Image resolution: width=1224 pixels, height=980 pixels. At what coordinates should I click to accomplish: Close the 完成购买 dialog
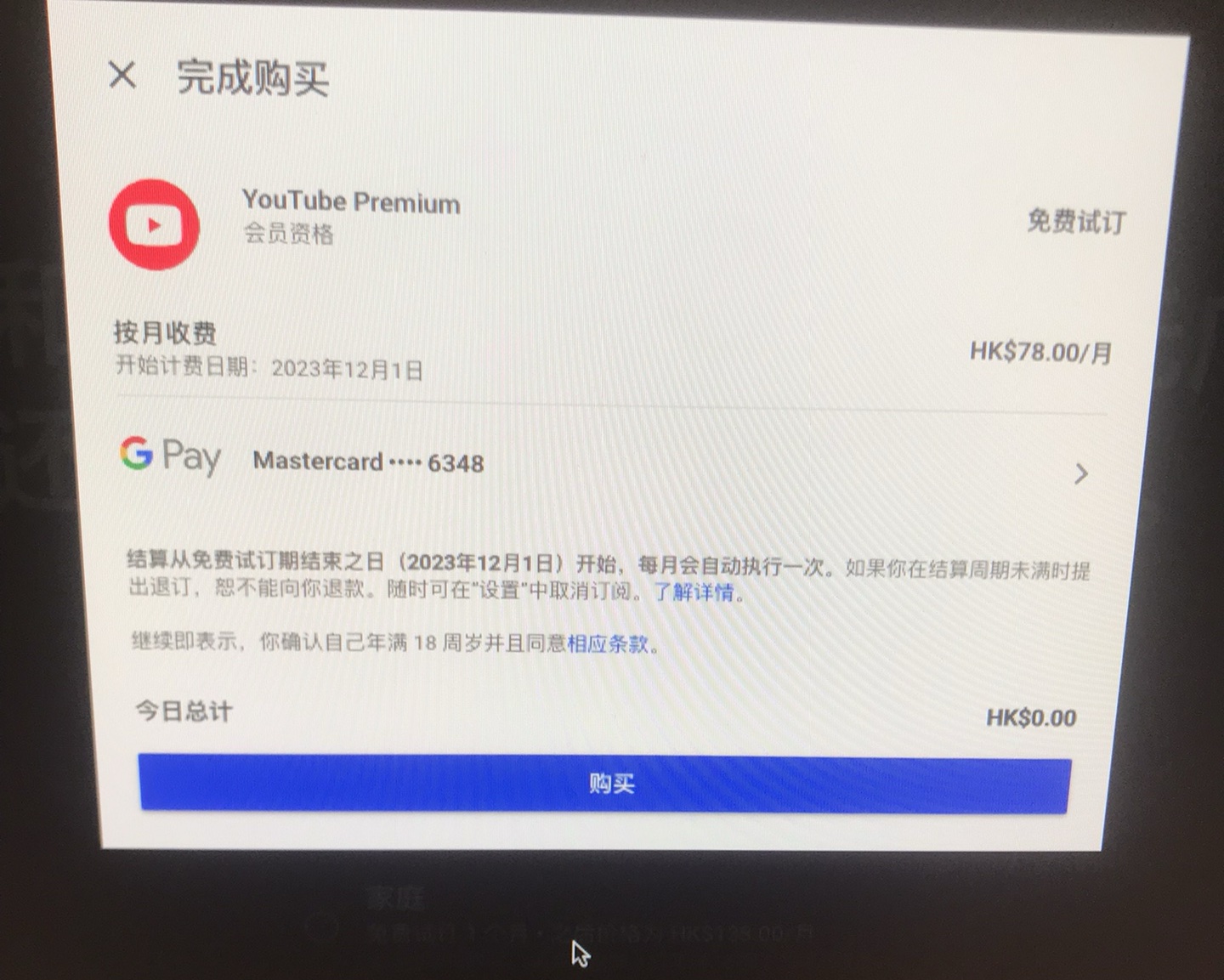(122, 75)
